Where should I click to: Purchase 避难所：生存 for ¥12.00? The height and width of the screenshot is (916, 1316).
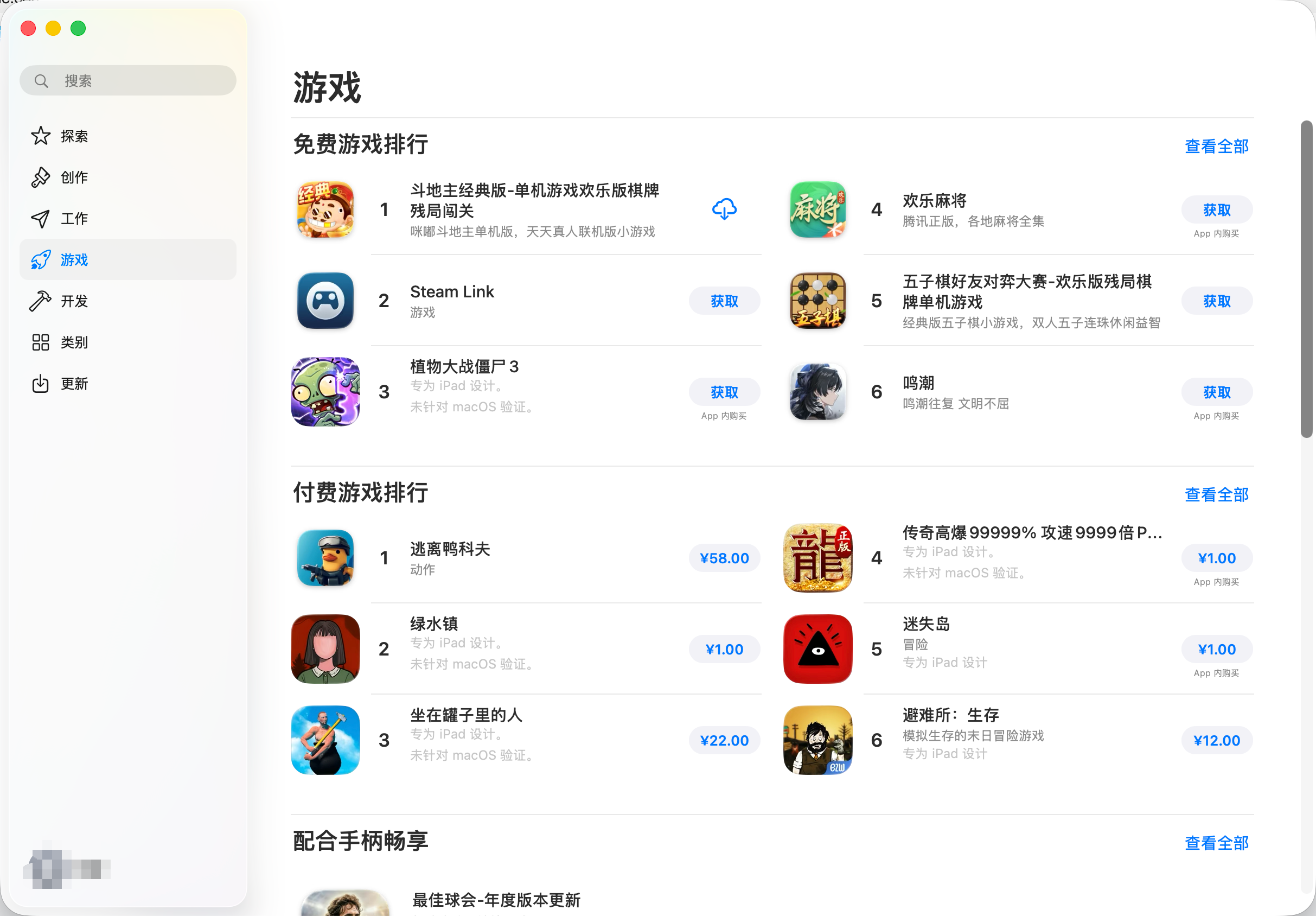pyautogui.click(x=1216, y=741)
